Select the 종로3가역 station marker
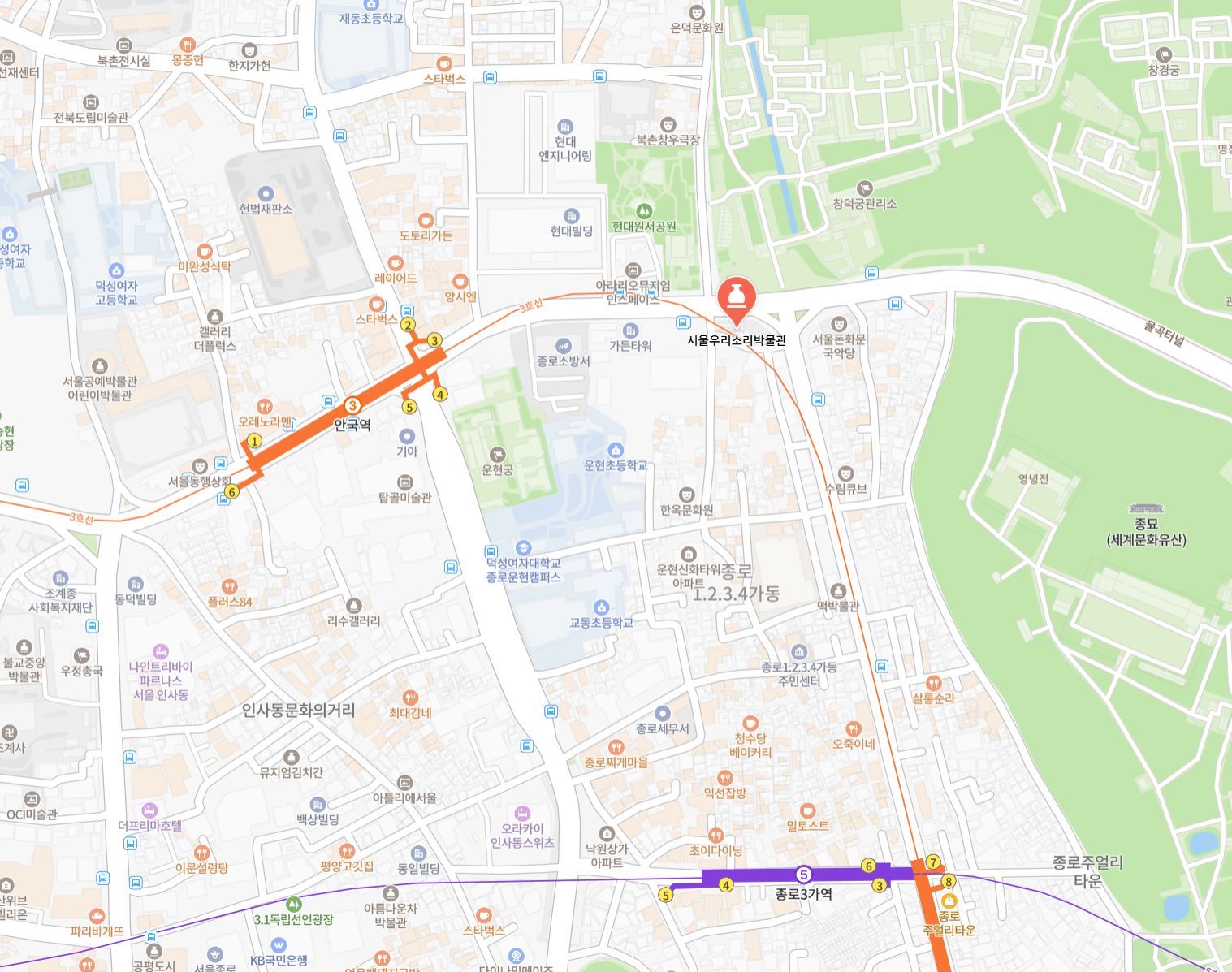Screen dimensions: 1232x972 (803, 875)
